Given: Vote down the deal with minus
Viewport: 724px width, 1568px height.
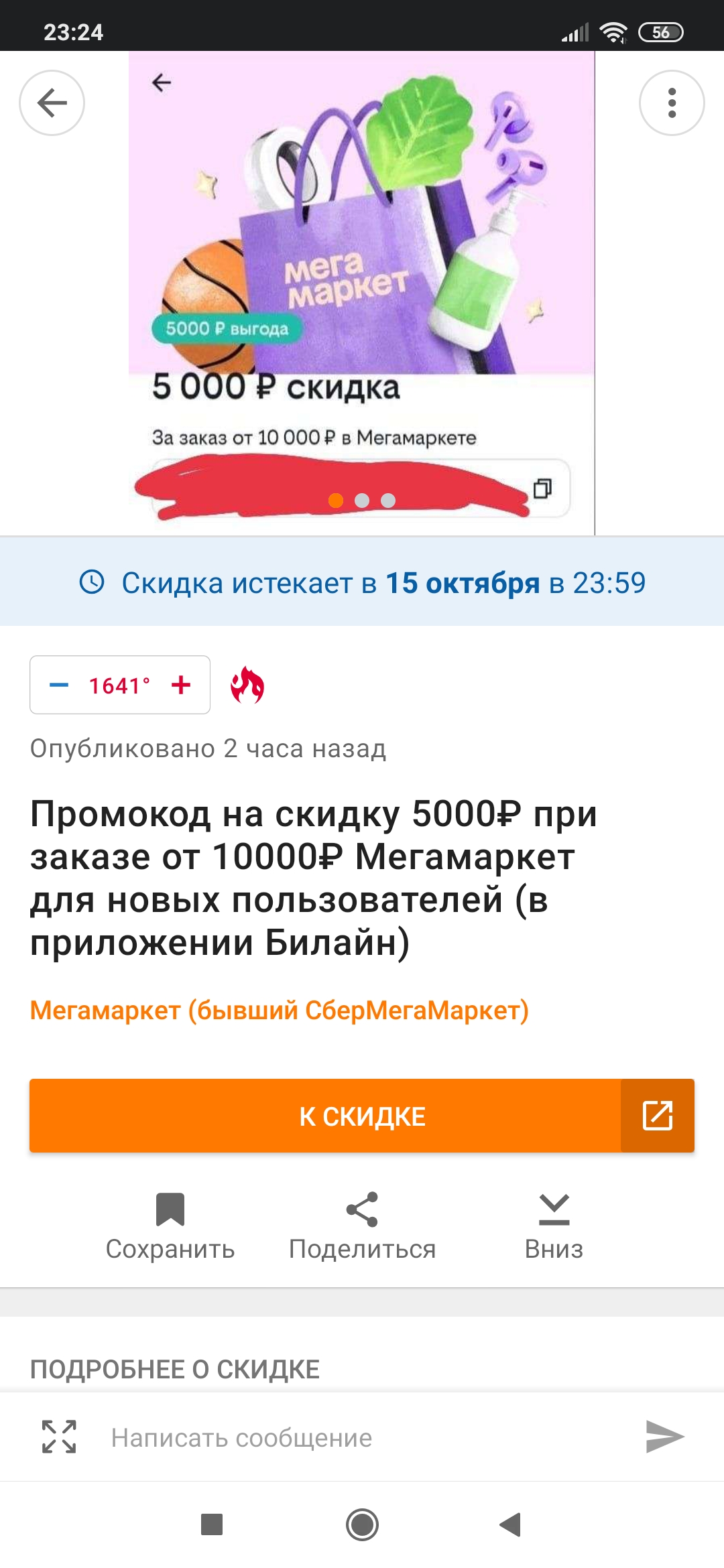Looking at the screenshot, I should (x=59, y=685).
